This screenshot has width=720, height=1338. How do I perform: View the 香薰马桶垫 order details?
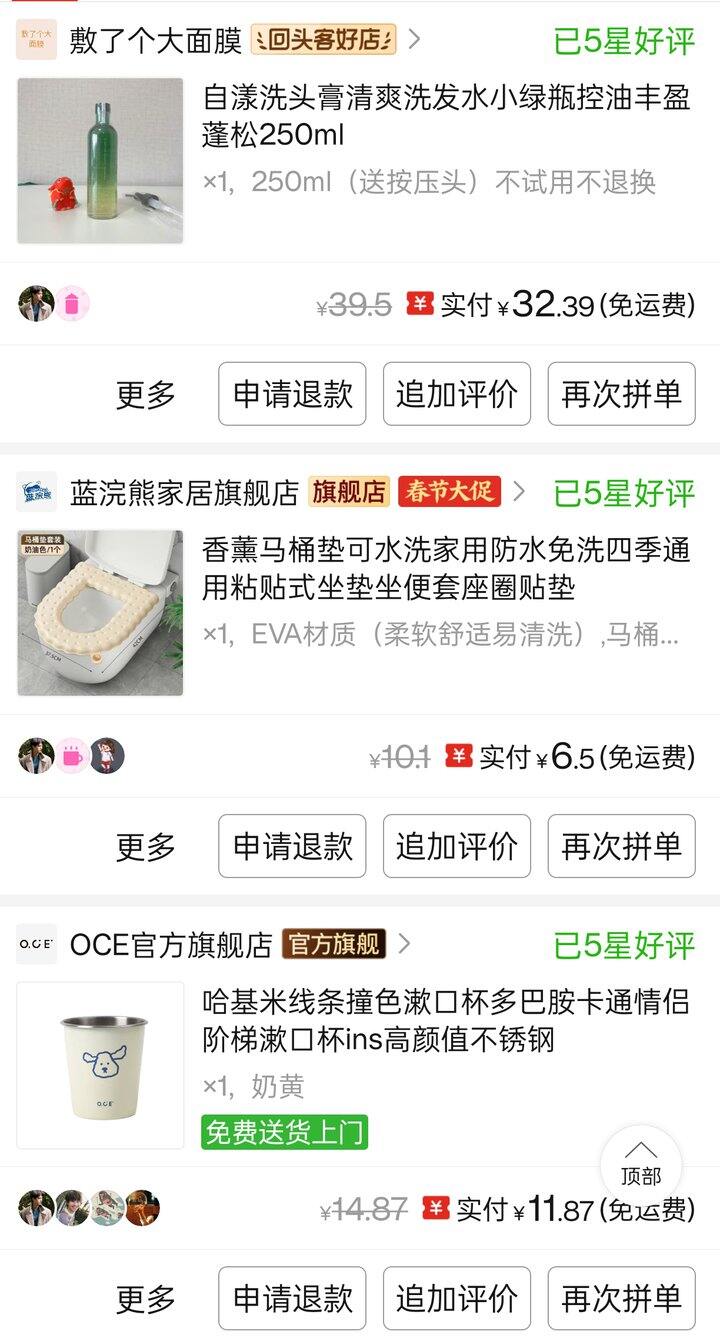click(445, 568)
